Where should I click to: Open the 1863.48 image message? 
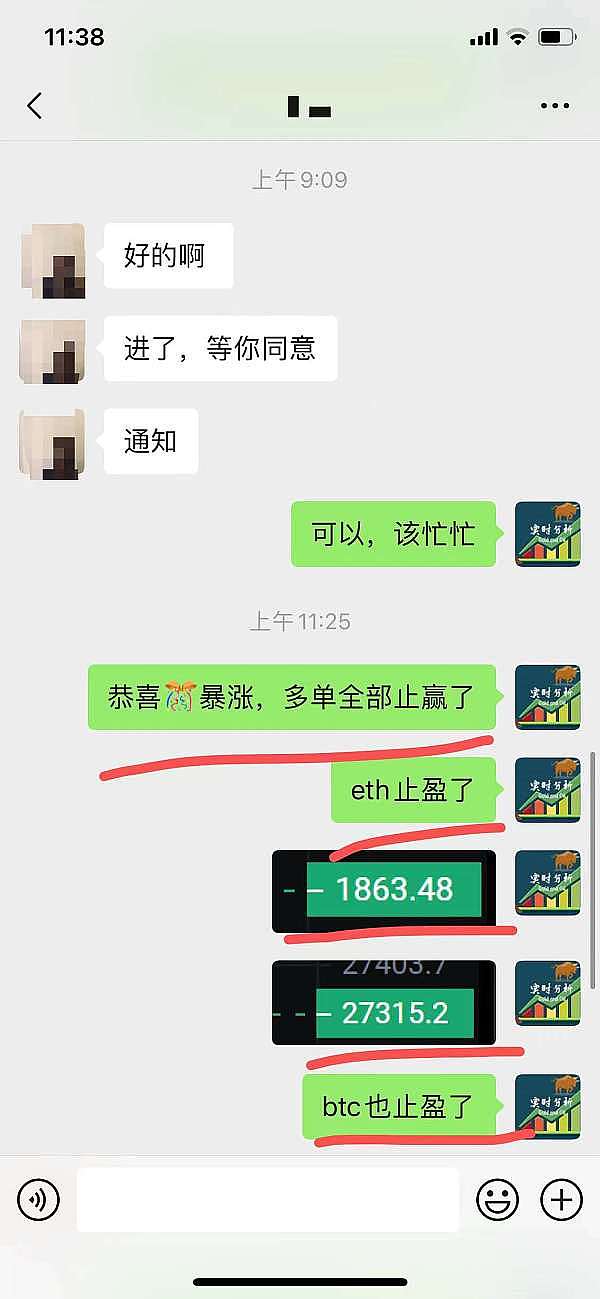(x=384, y=890)
